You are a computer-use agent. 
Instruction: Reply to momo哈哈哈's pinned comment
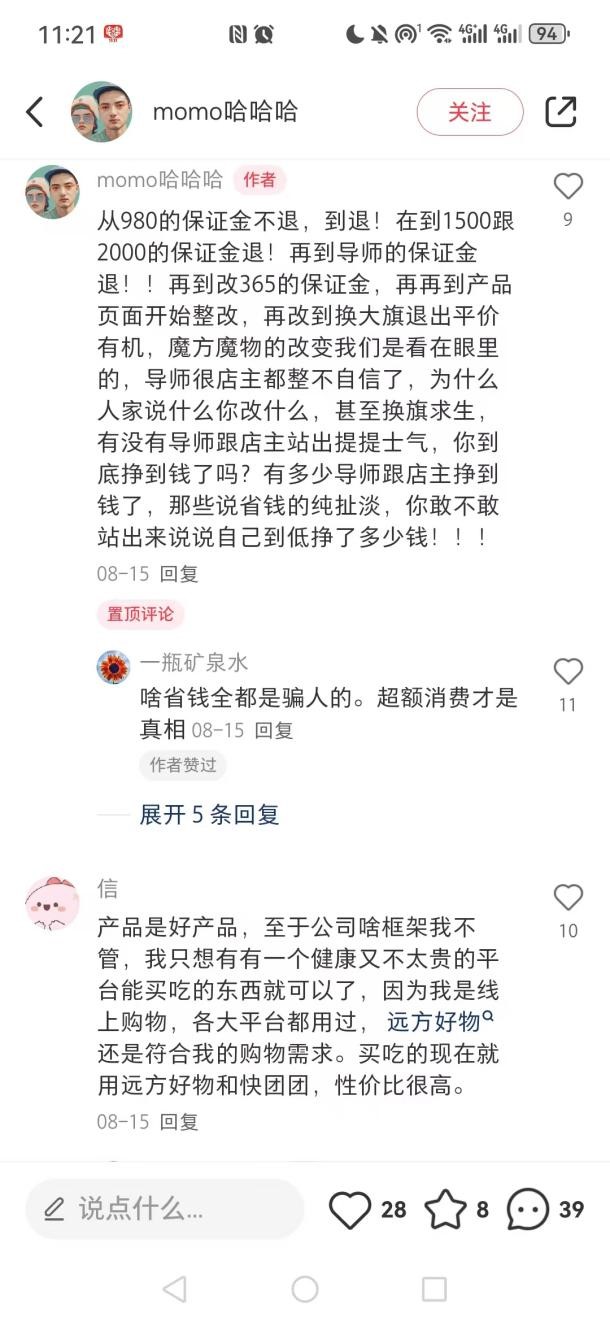(180, 574)
